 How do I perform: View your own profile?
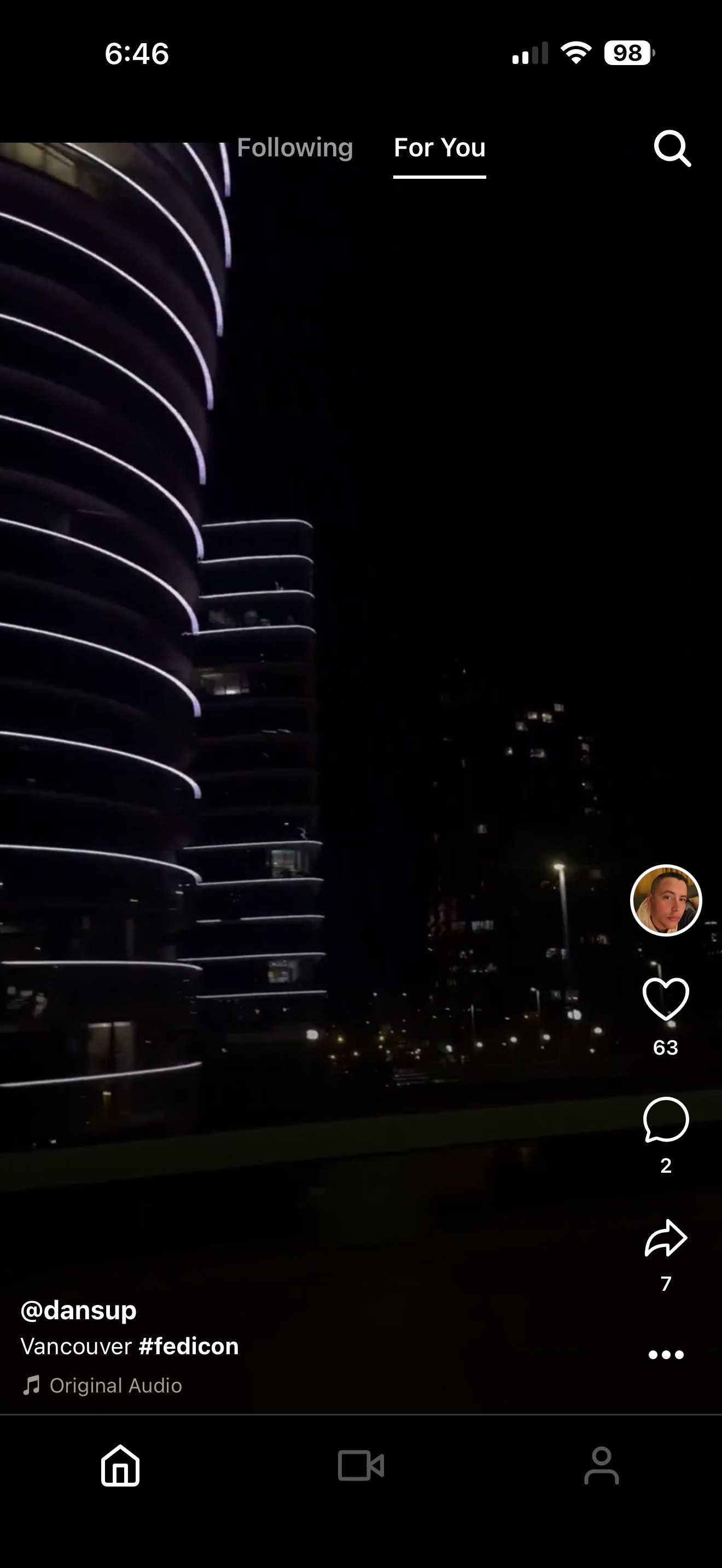click(x=602, y=1465)
